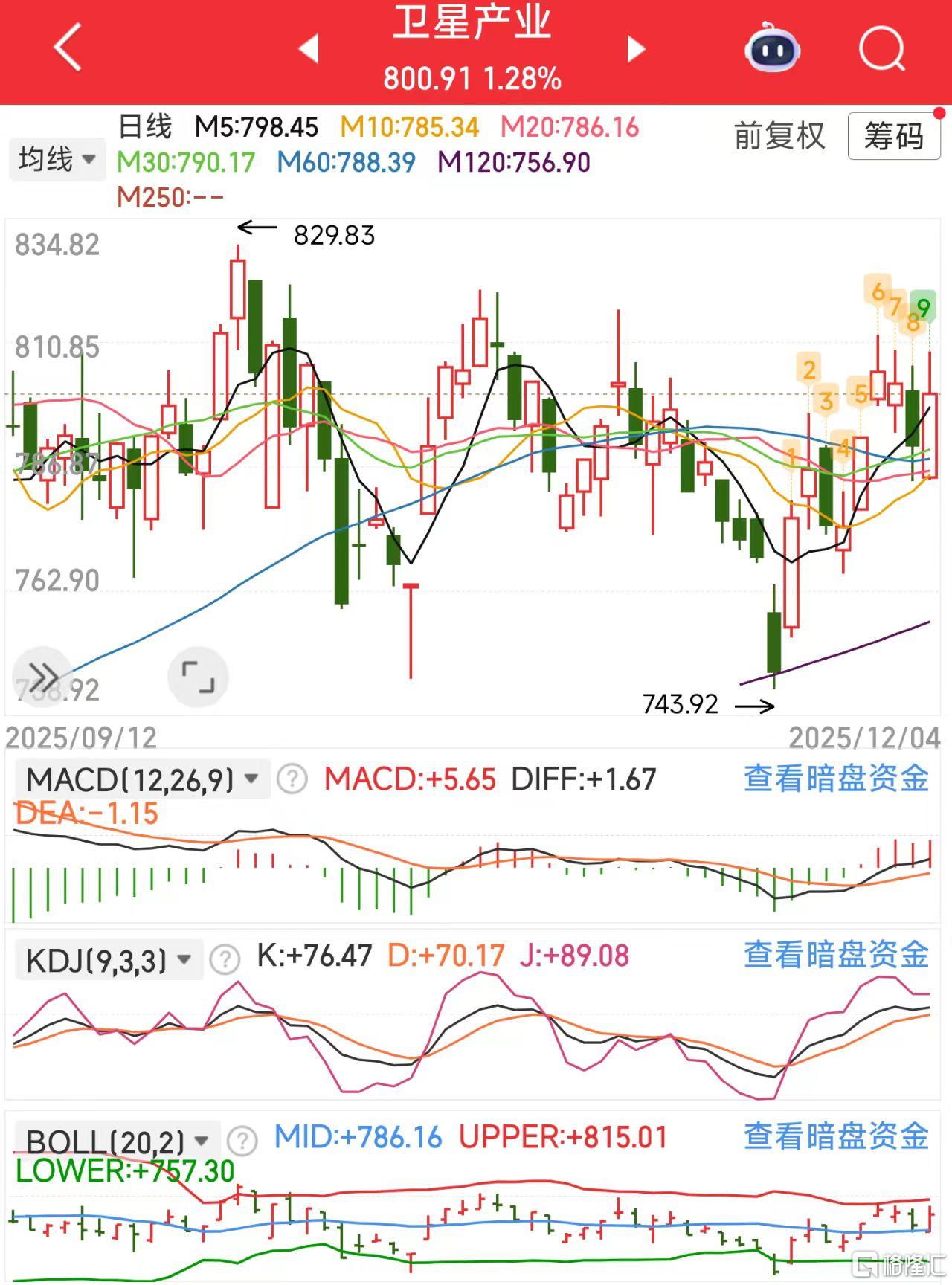Screen dimensions: 952x1285
Task: Enter fullscreen chart mode
Action: click(x=197, y=675)
